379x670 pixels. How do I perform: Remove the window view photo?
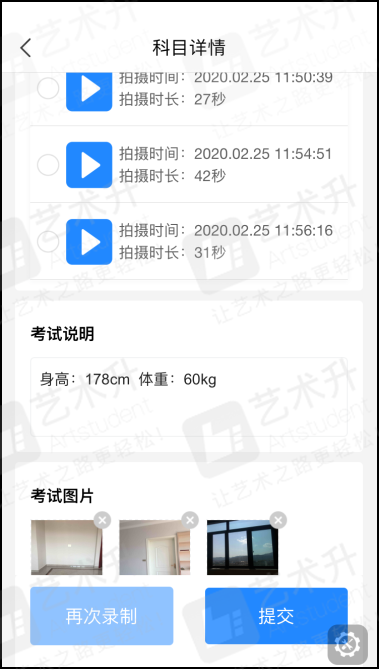278,520
